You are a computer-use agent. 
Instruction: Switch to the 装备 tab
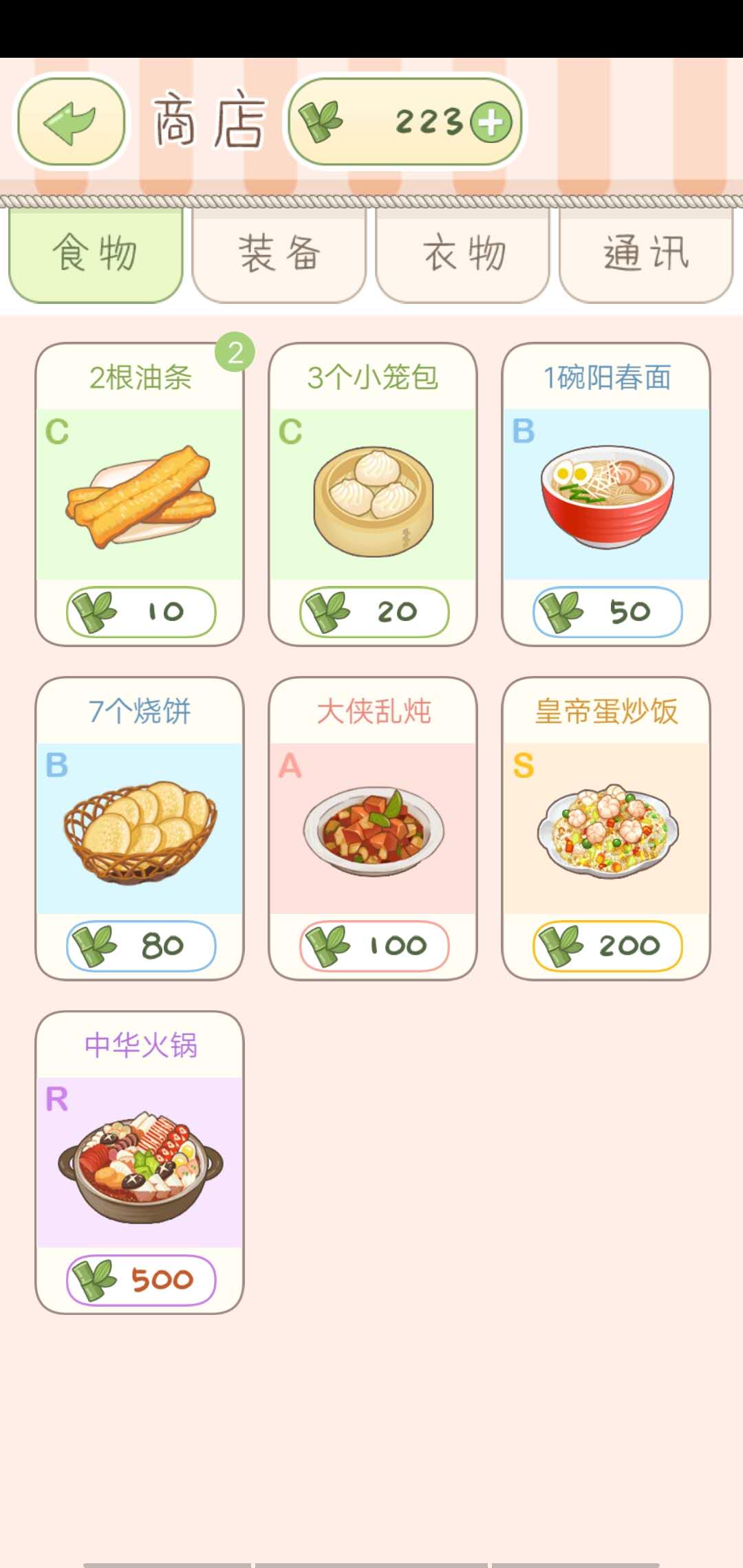(279, 254)
